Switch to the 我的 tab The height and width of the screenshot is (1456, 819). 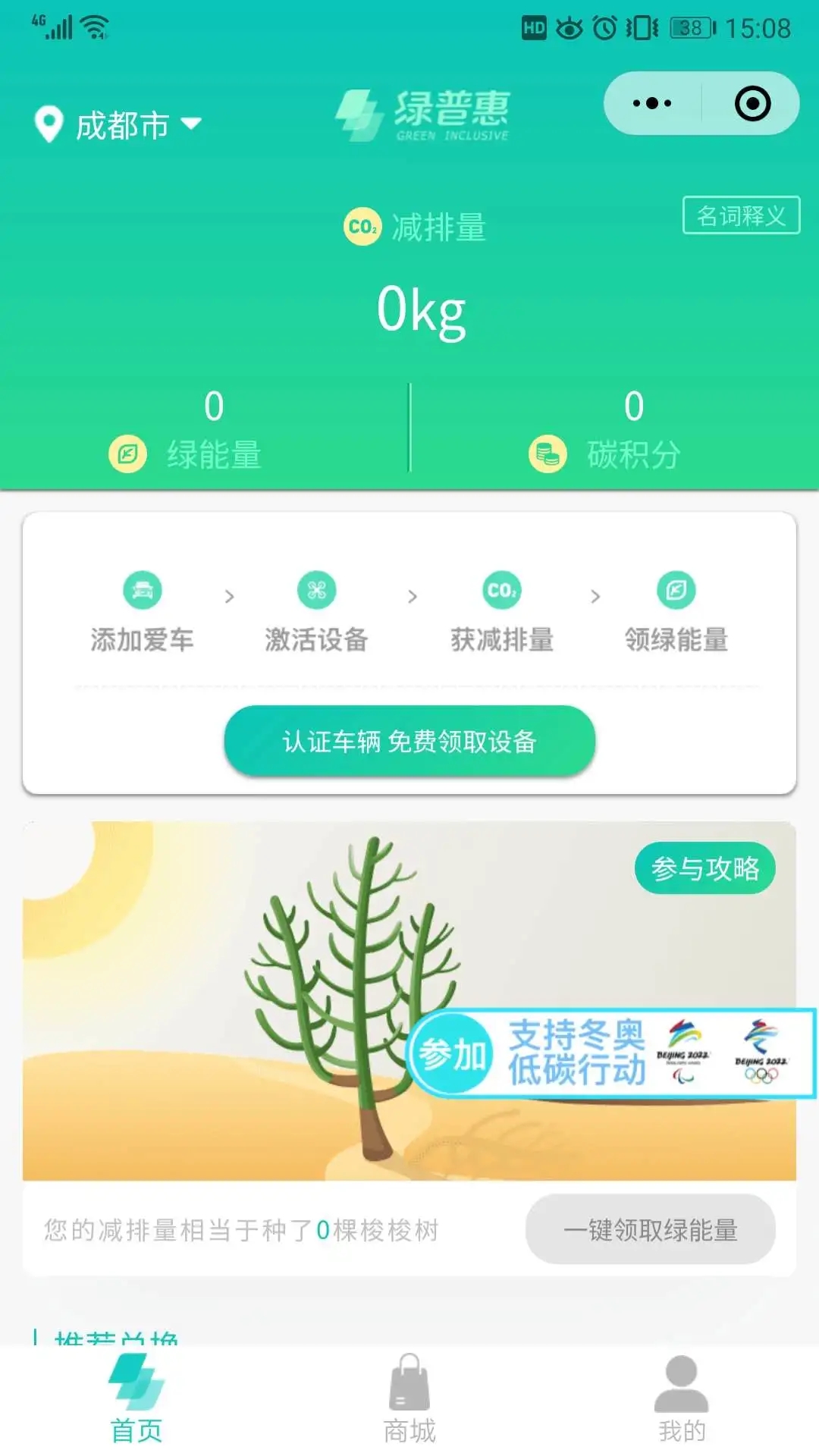click(x=681, y=1400)
